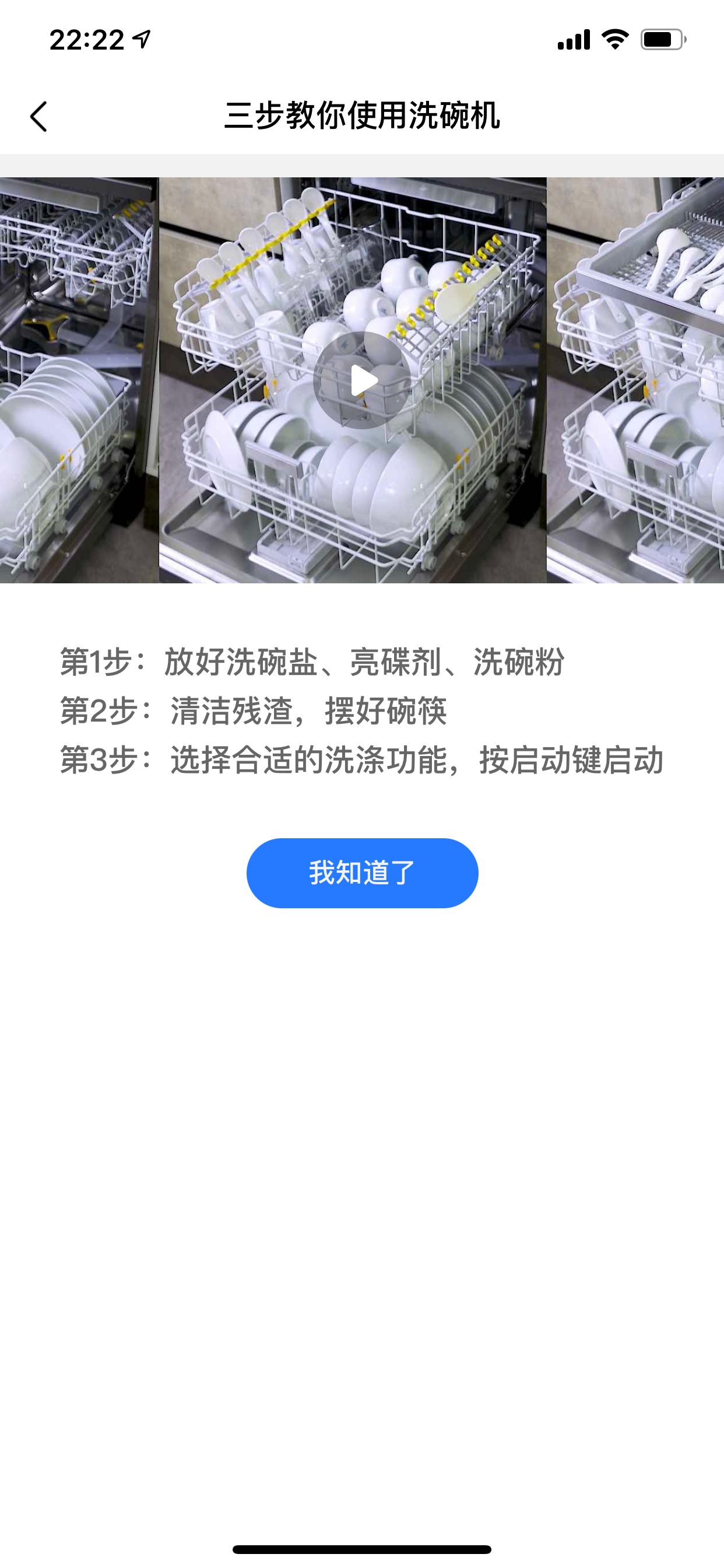Tap the back arrow to exit tutorial
Screen dimensions: 724x1568
pos(38,116)
